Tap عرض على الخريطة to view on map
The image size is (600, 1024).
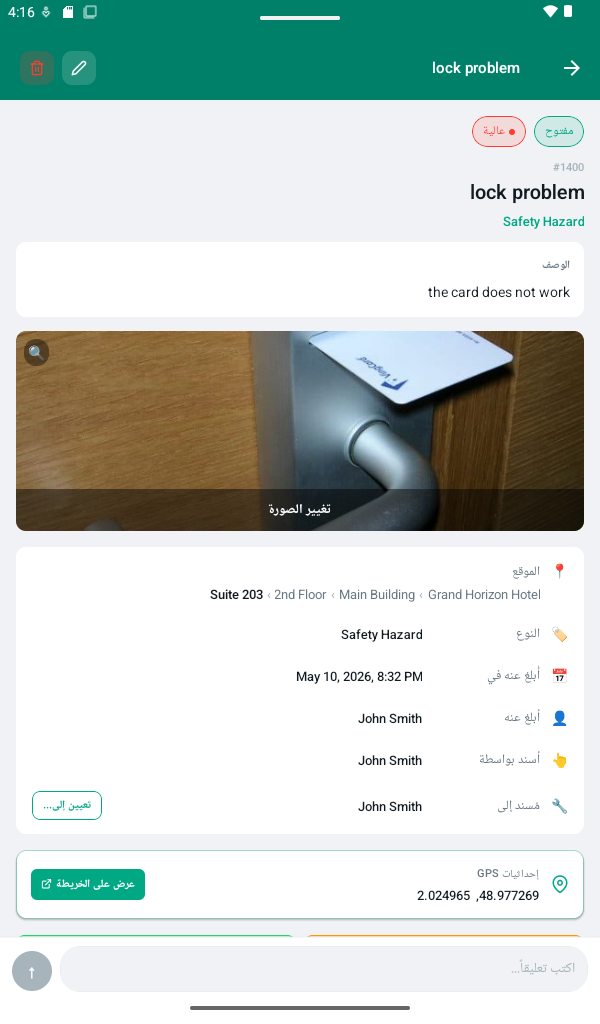click(88, 884)
